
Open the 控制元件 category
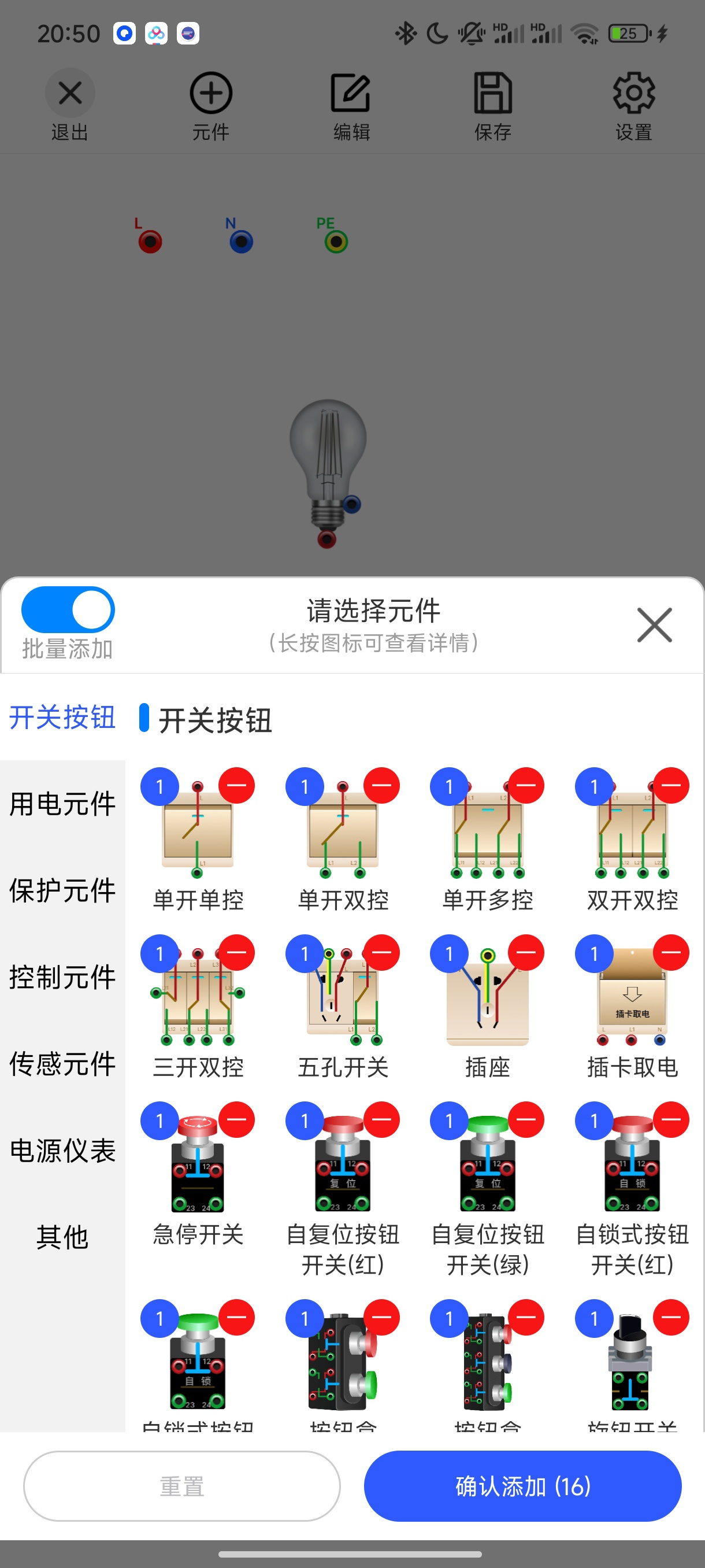click(62, 977)
